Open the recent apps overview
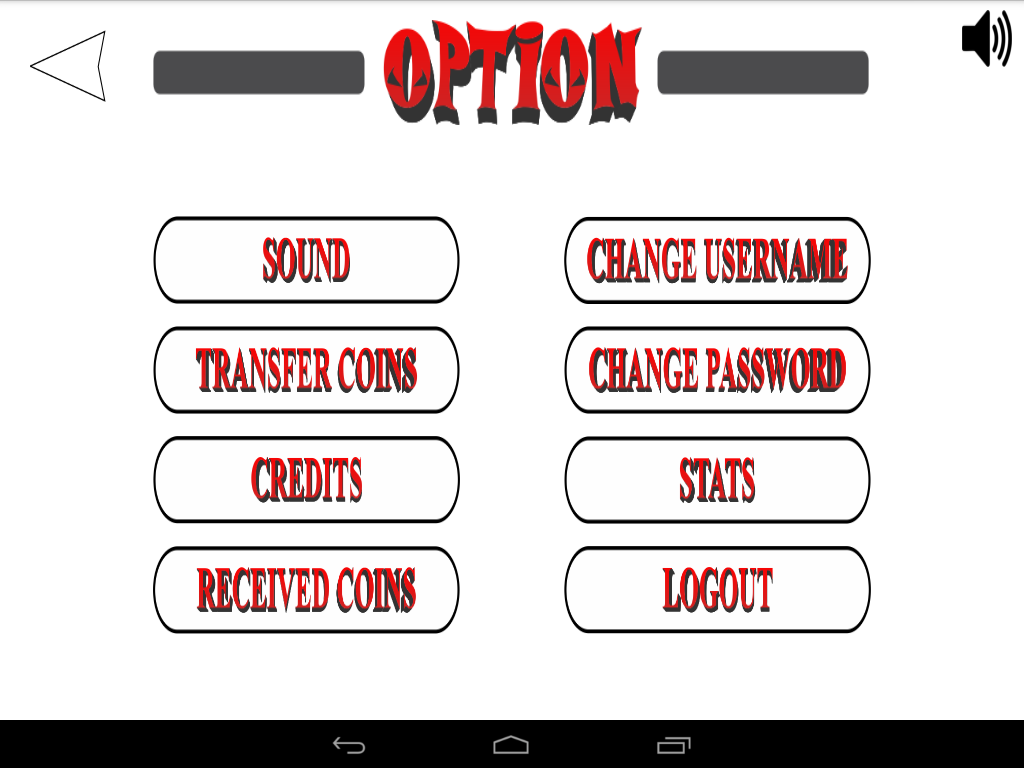The width and height of the screenshot is (1024, 768). (x=673, y=745)
